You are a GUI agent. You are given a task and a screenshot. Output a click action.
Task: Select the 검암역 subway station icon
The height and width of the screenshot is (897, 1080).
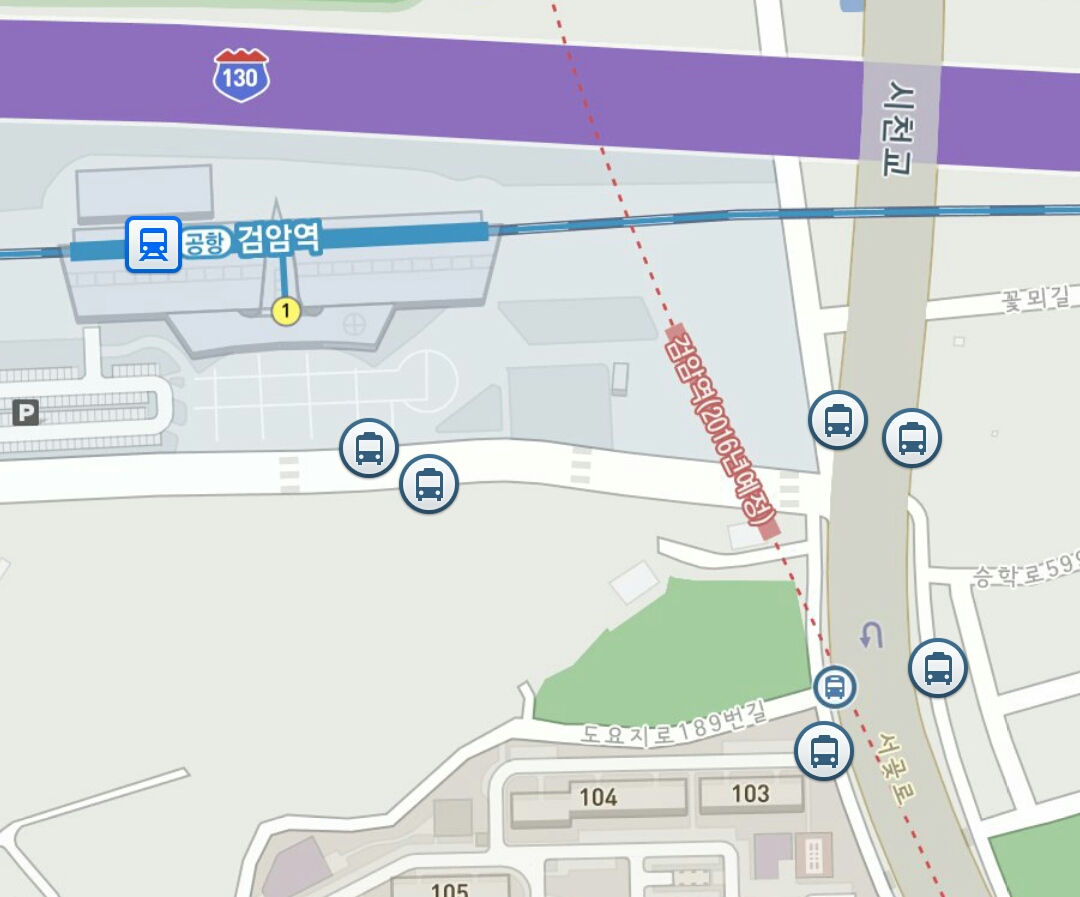(153, 244)
